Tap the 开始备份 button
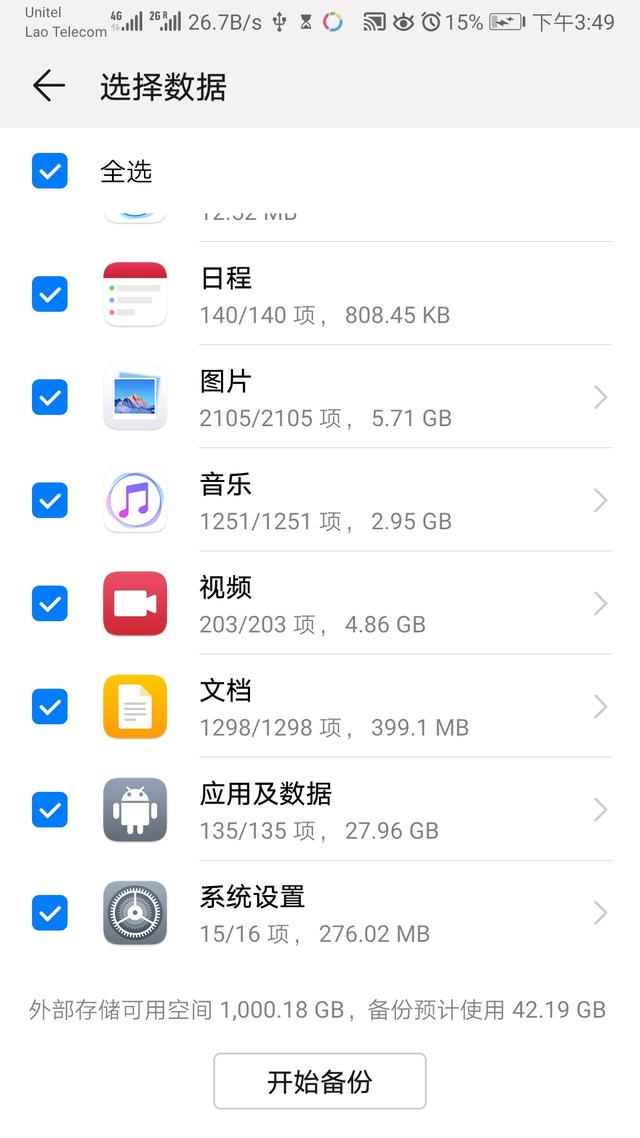 (x=319, y=1081)
